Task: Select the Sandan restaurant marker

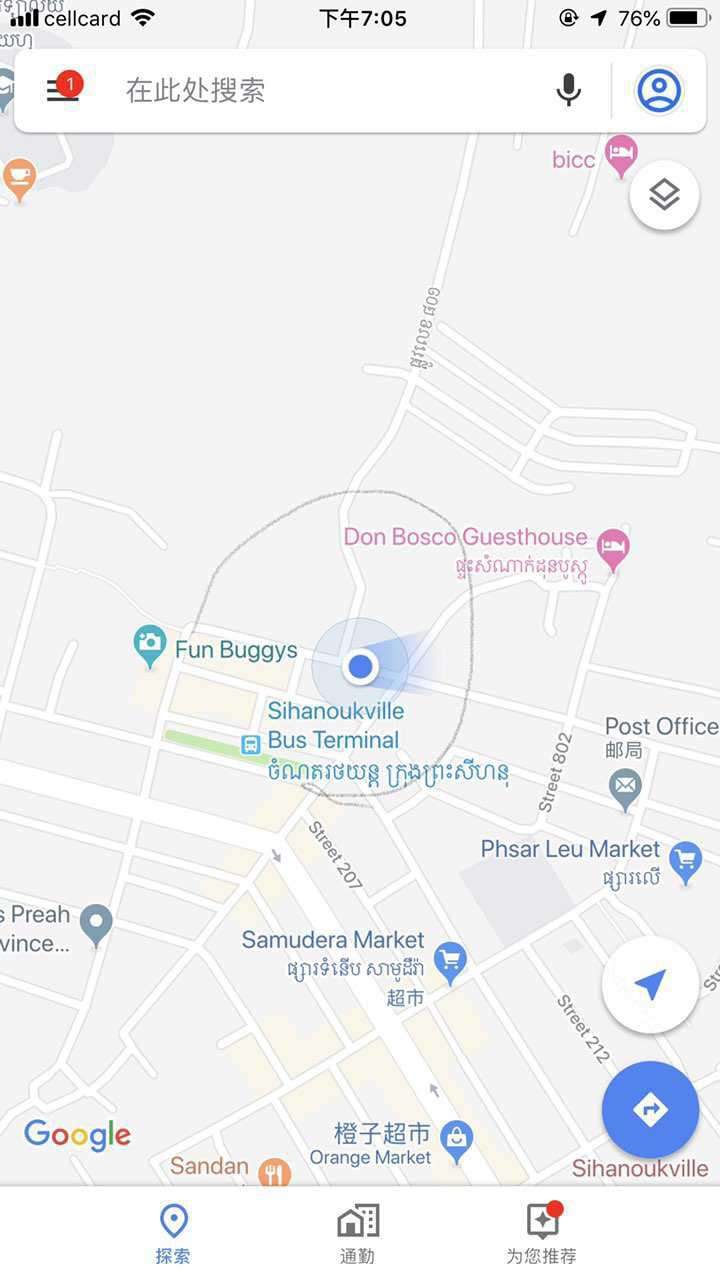Action: (273, 1172)
